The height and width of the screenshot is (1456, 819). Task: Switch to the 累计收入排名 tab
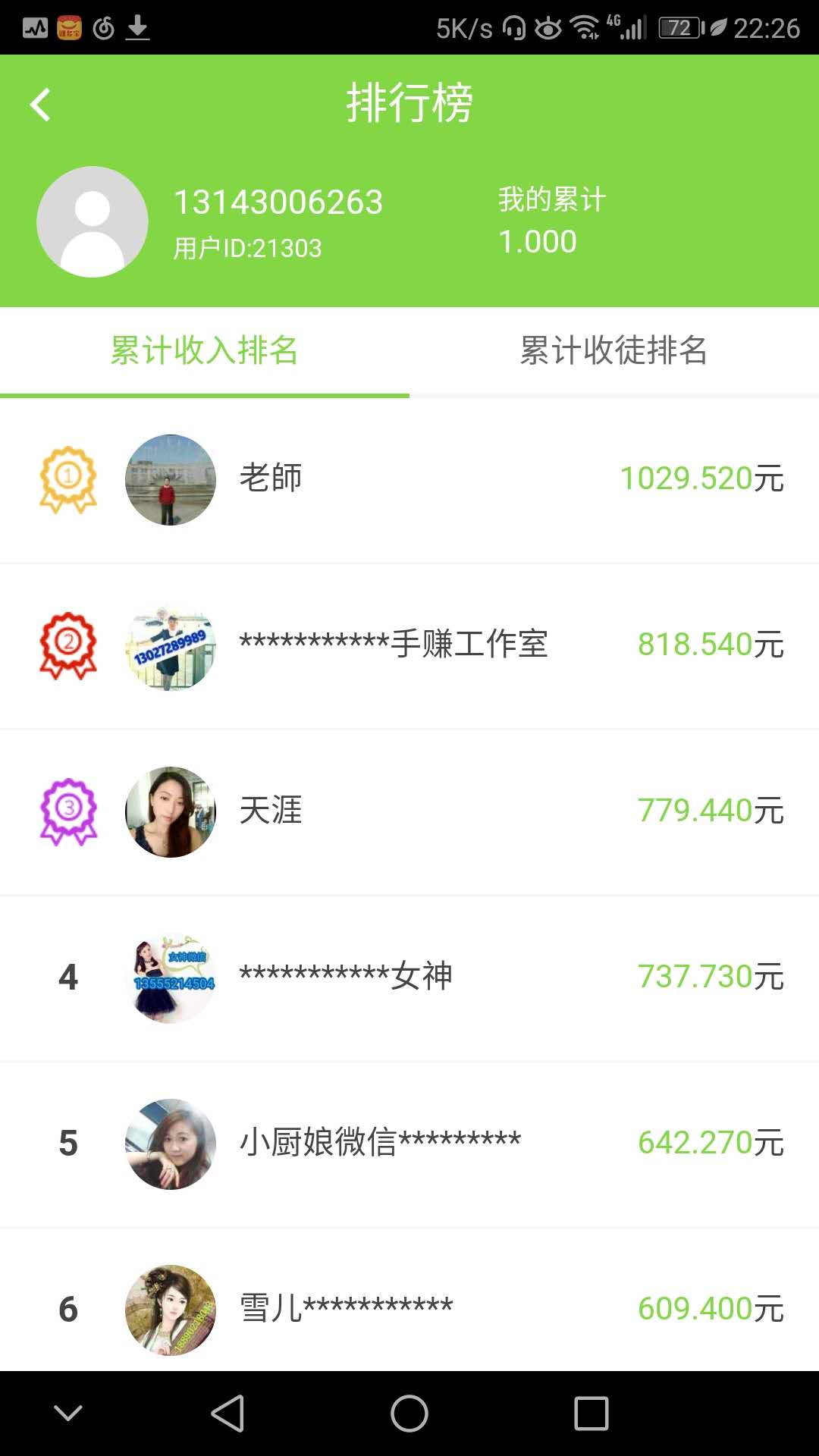coord(204,350)
